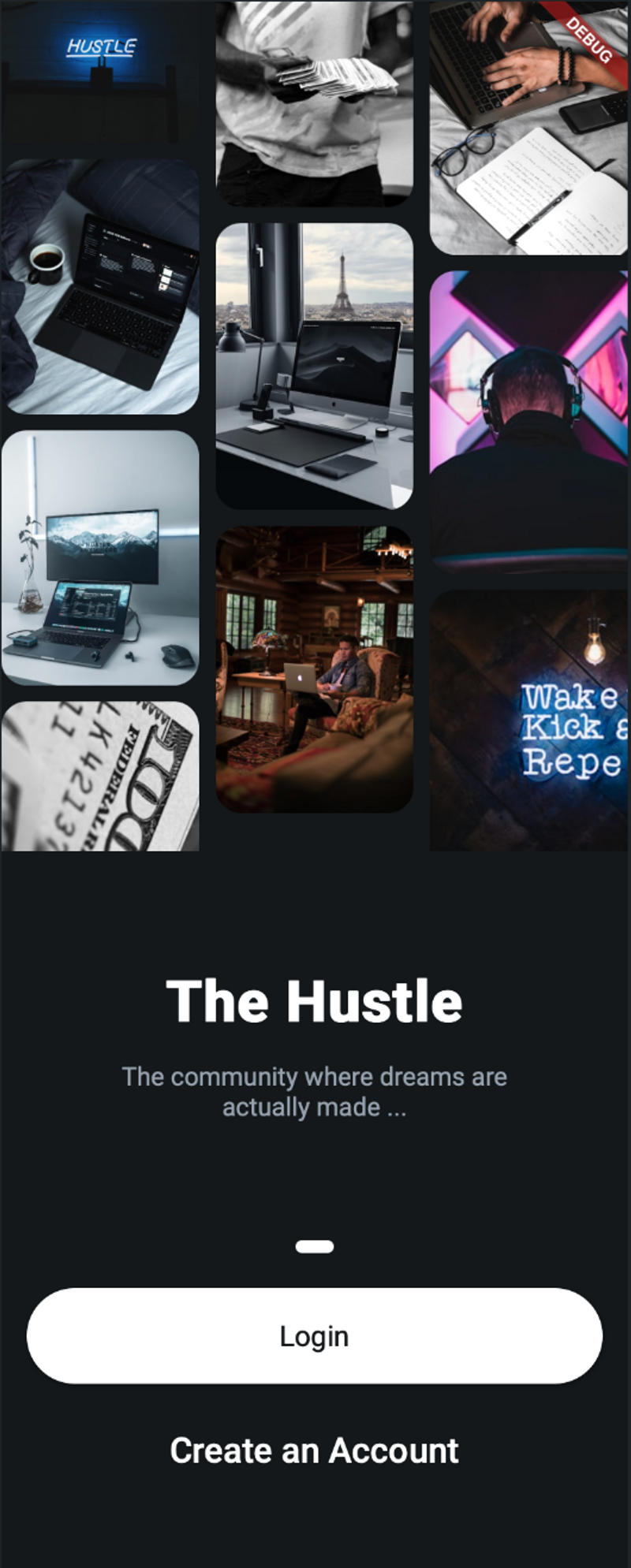Tap the white page indicator pill

314,1246
